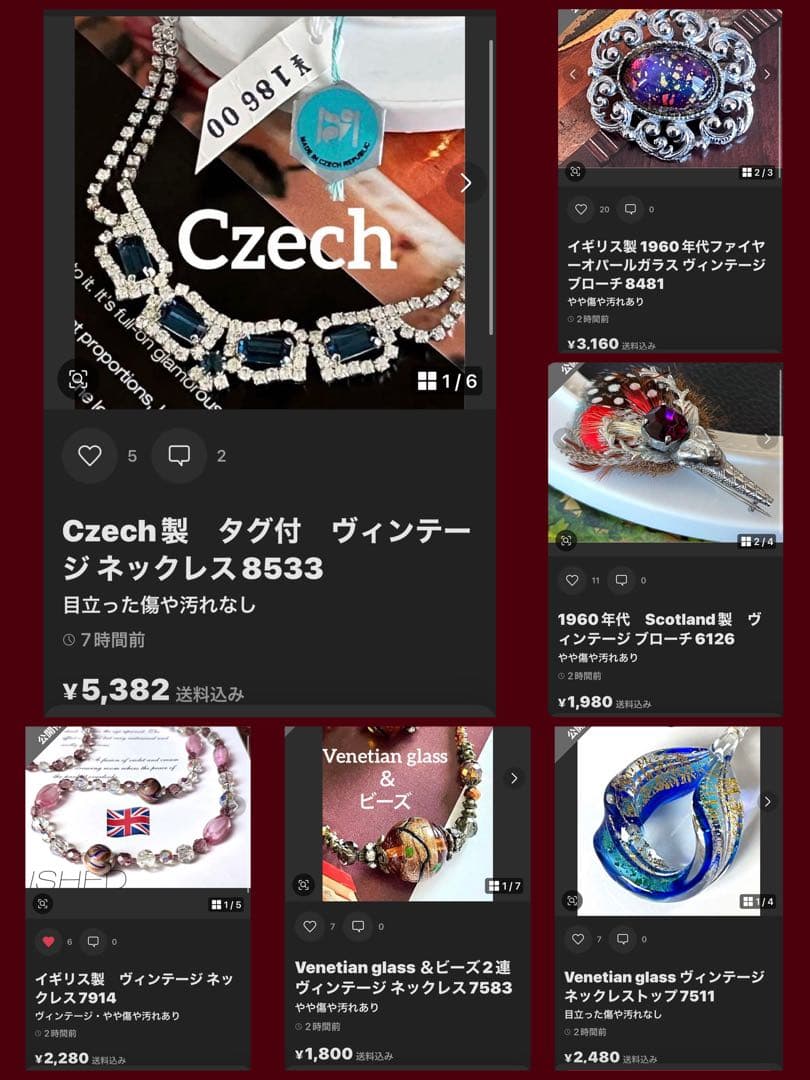Open the photo expand icon on the Czech necklace listing
Image resolution: width=810 pixels, height=1080 pixels.
click(76, 376)
